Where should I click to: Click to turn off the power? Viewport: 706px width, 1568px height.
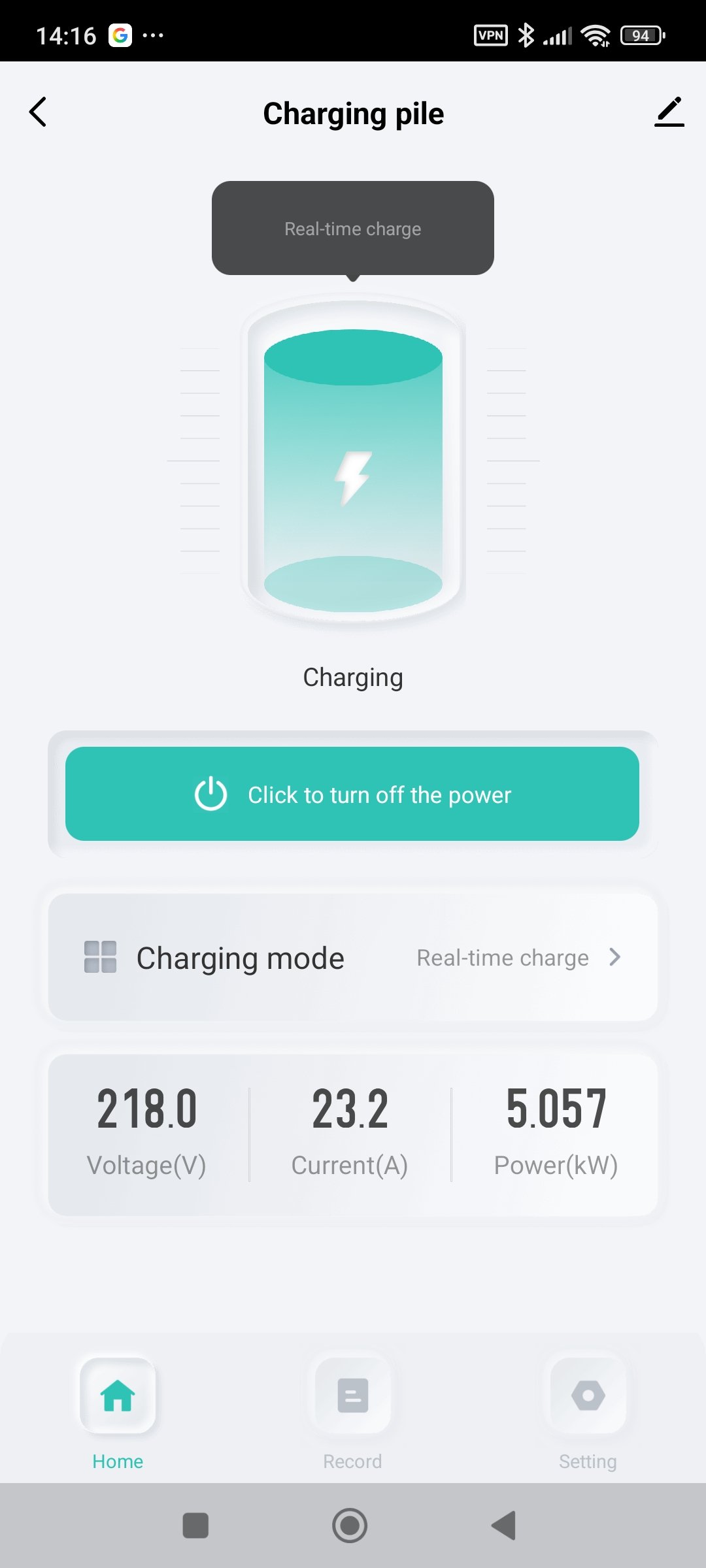352,794
